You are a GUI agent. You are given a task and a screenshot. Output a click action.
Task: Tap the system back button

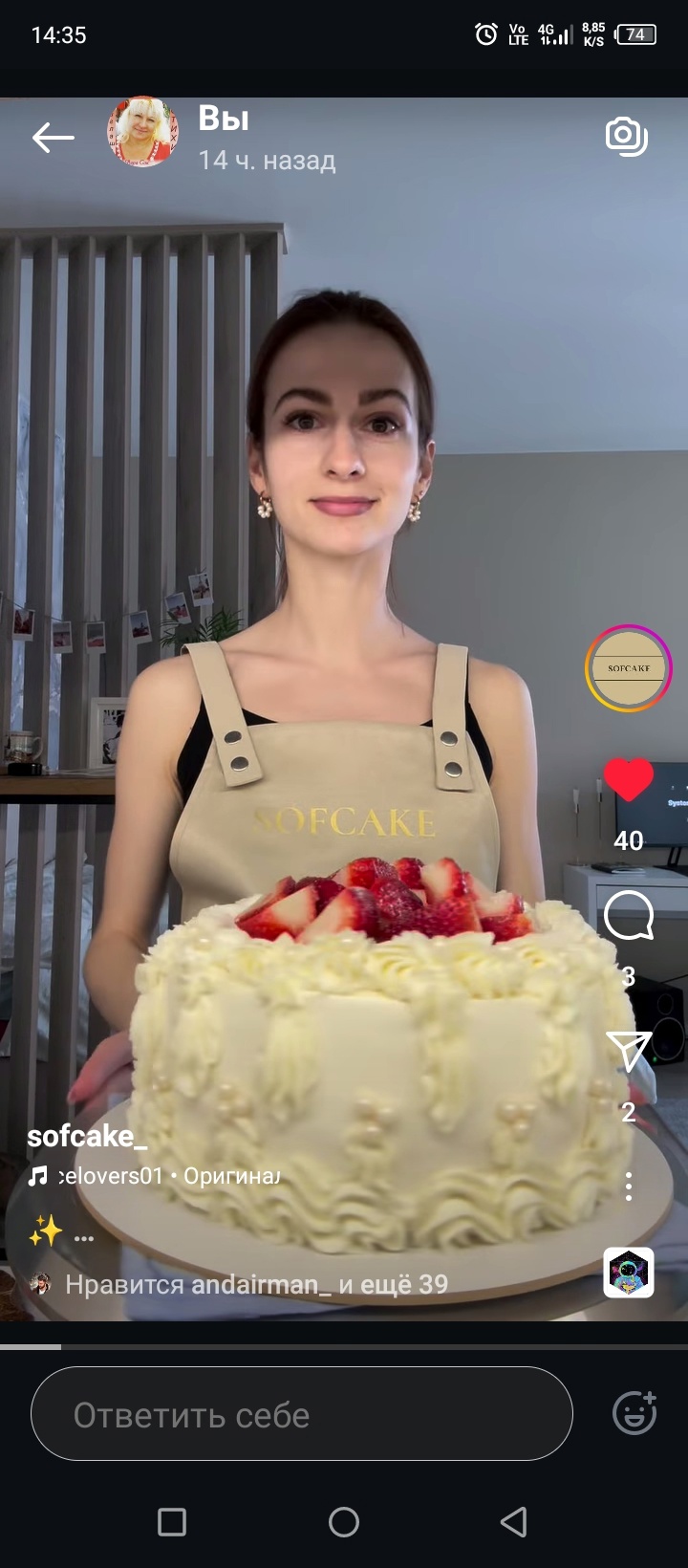(x=514, y=1521)
